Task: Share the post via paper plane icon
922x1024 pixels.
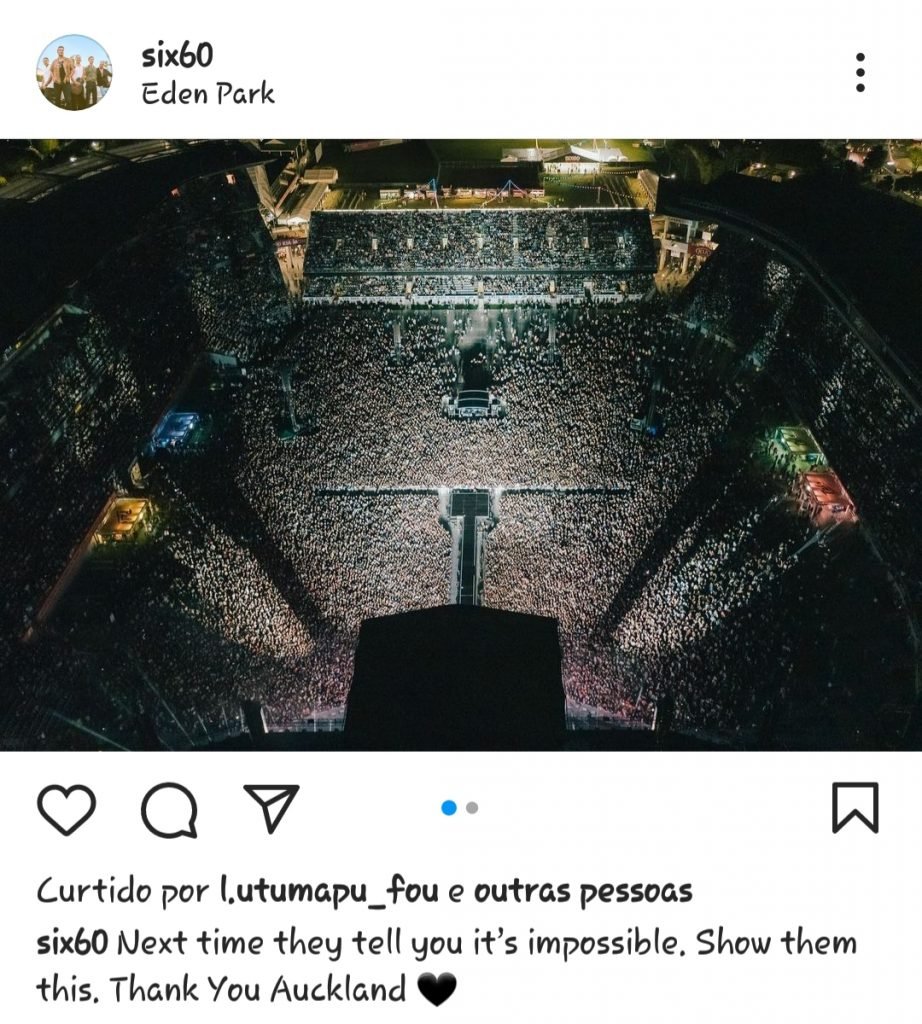Action: tap(271, 808)
